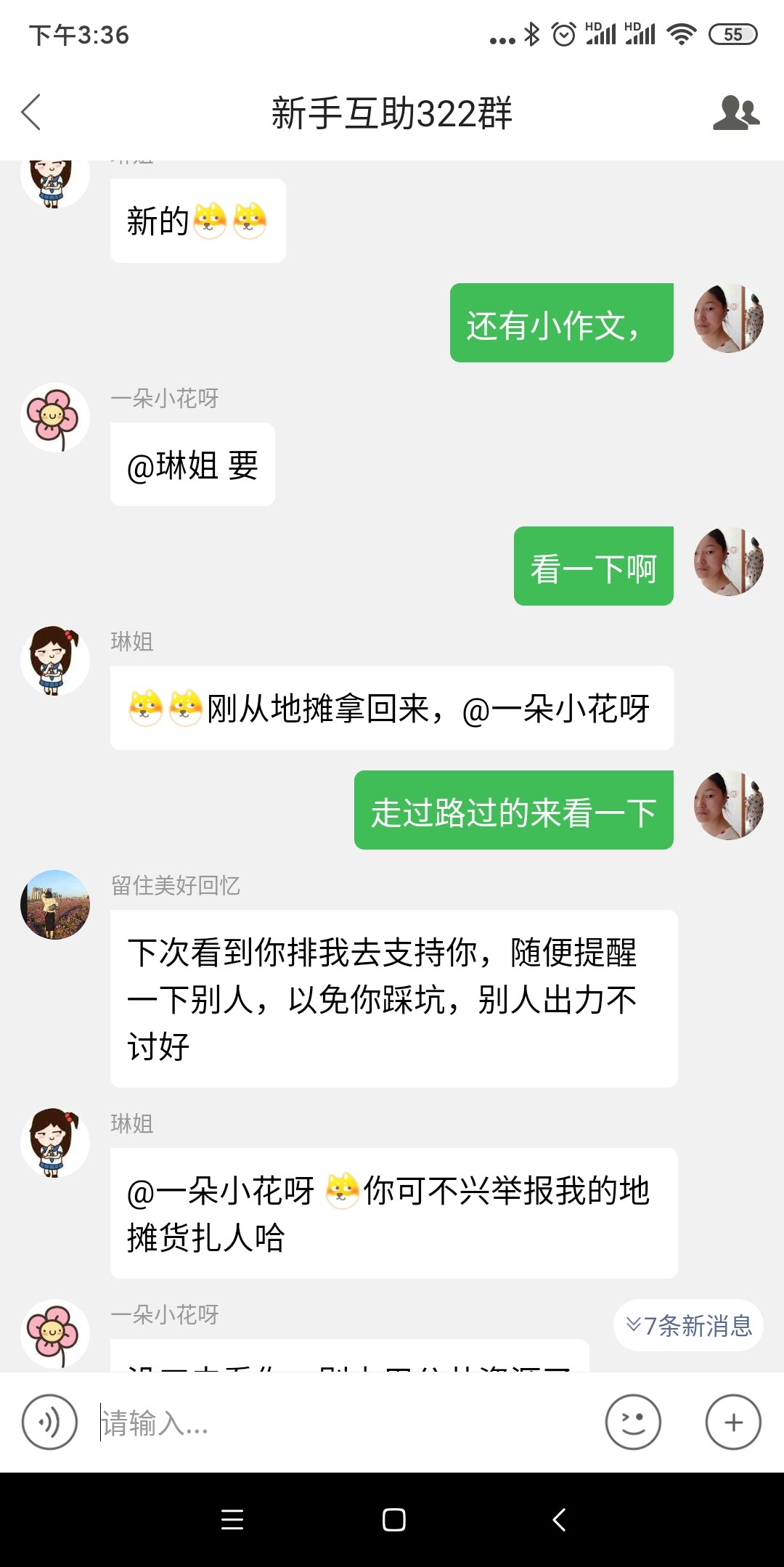Switch to voice input mode
Viewport: 784px width, 1567px height.
click(x=49, y=1422)
